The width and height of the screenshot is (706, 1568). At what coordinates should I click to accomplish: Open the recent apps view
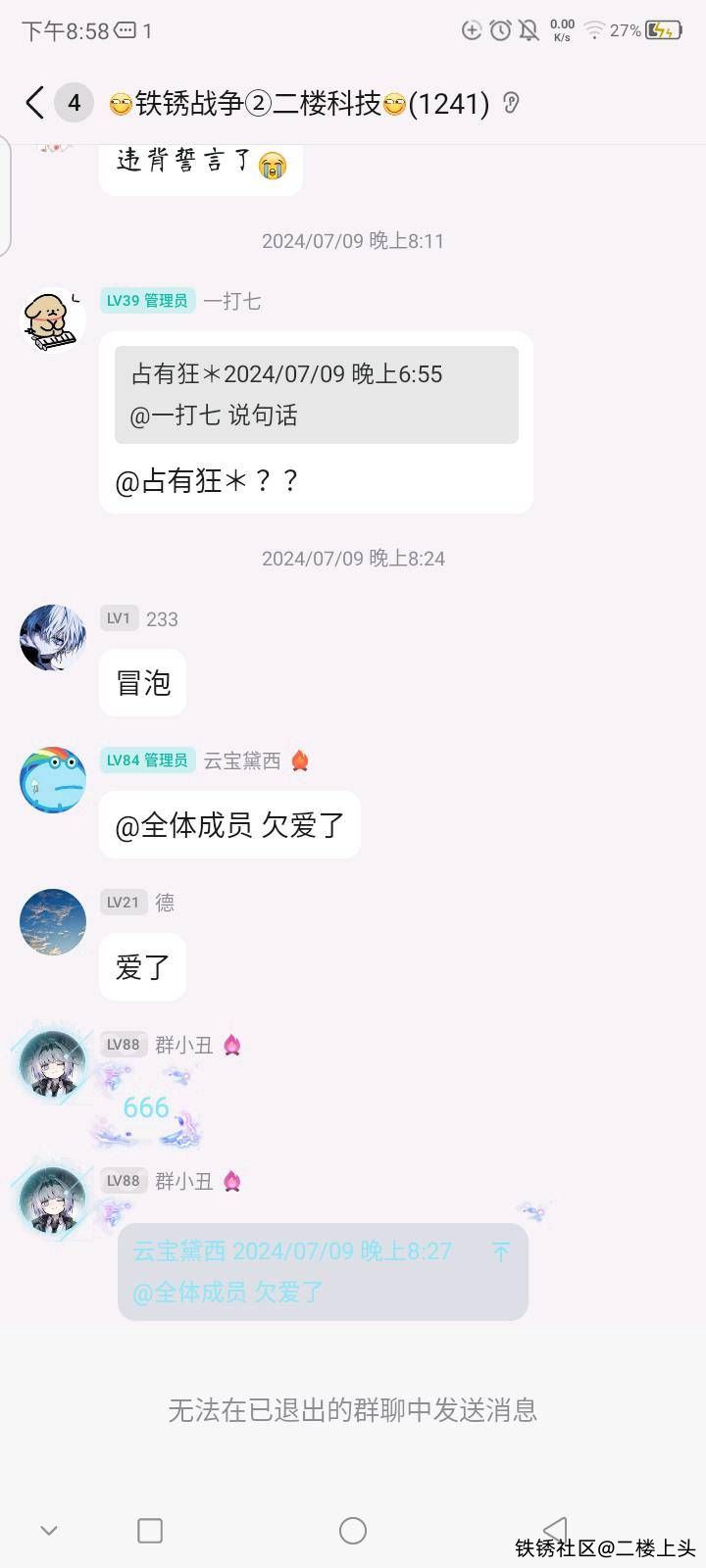tap(150, 1530)
